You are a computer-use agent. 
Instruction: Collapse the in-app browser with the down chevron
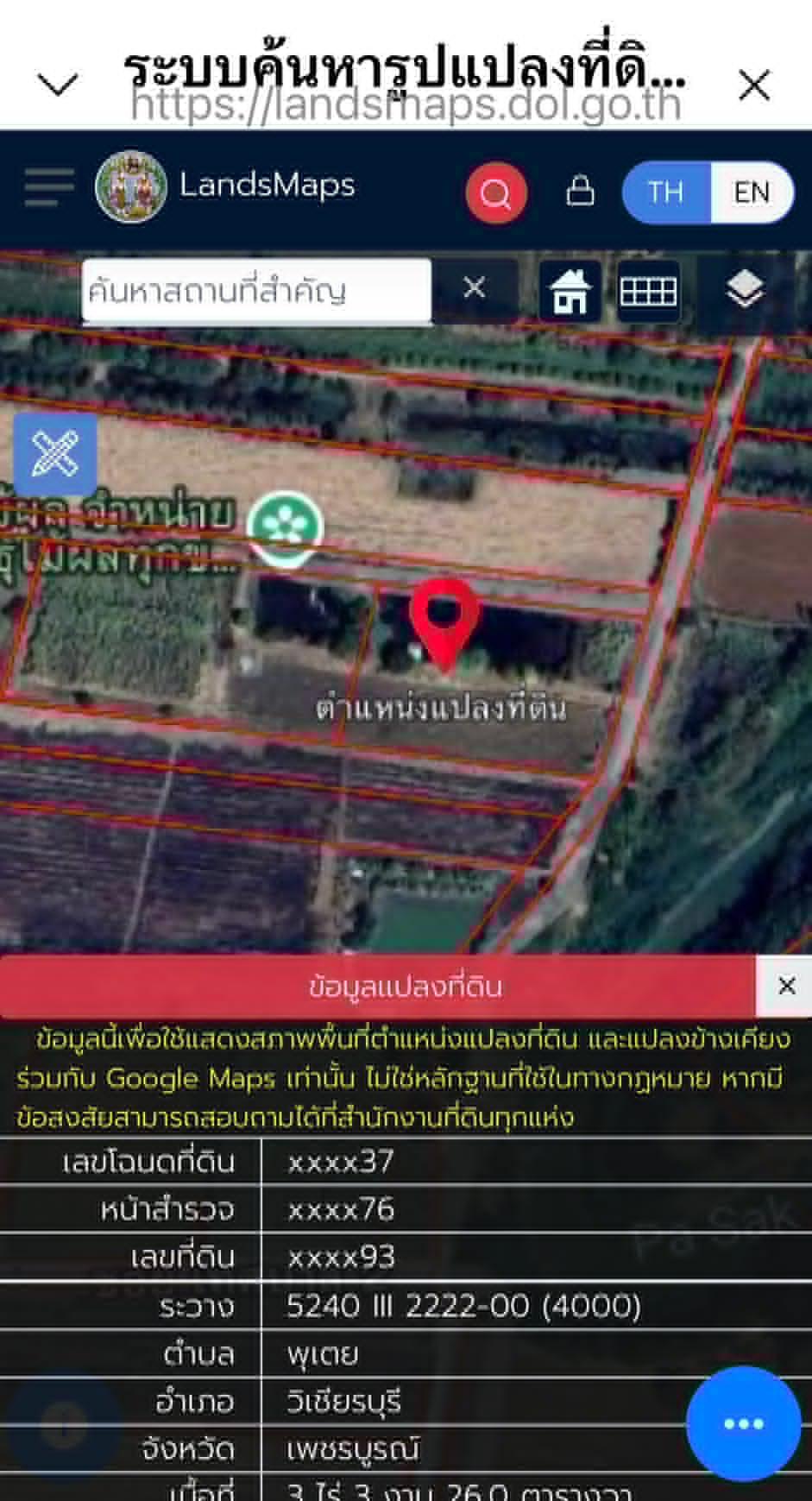click(58, 85)
